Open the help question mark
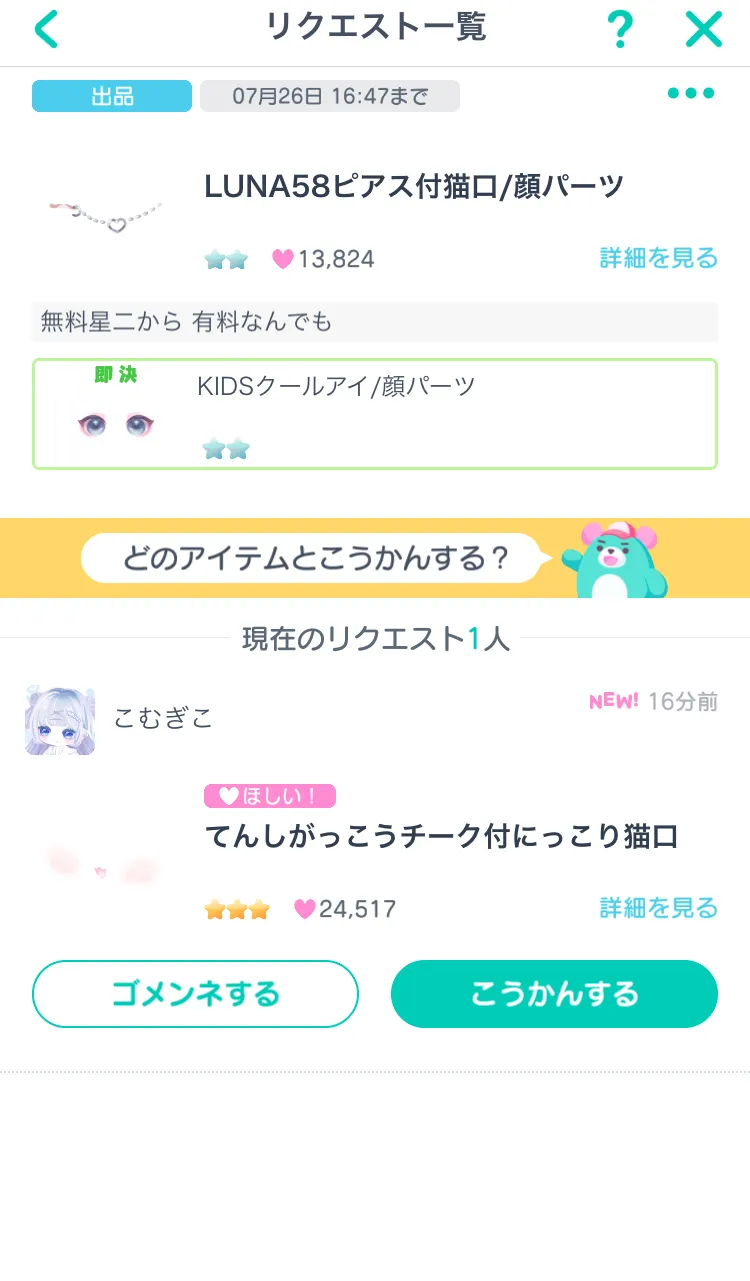This screenshot has width=750, height=1281. tap(620, 30)
